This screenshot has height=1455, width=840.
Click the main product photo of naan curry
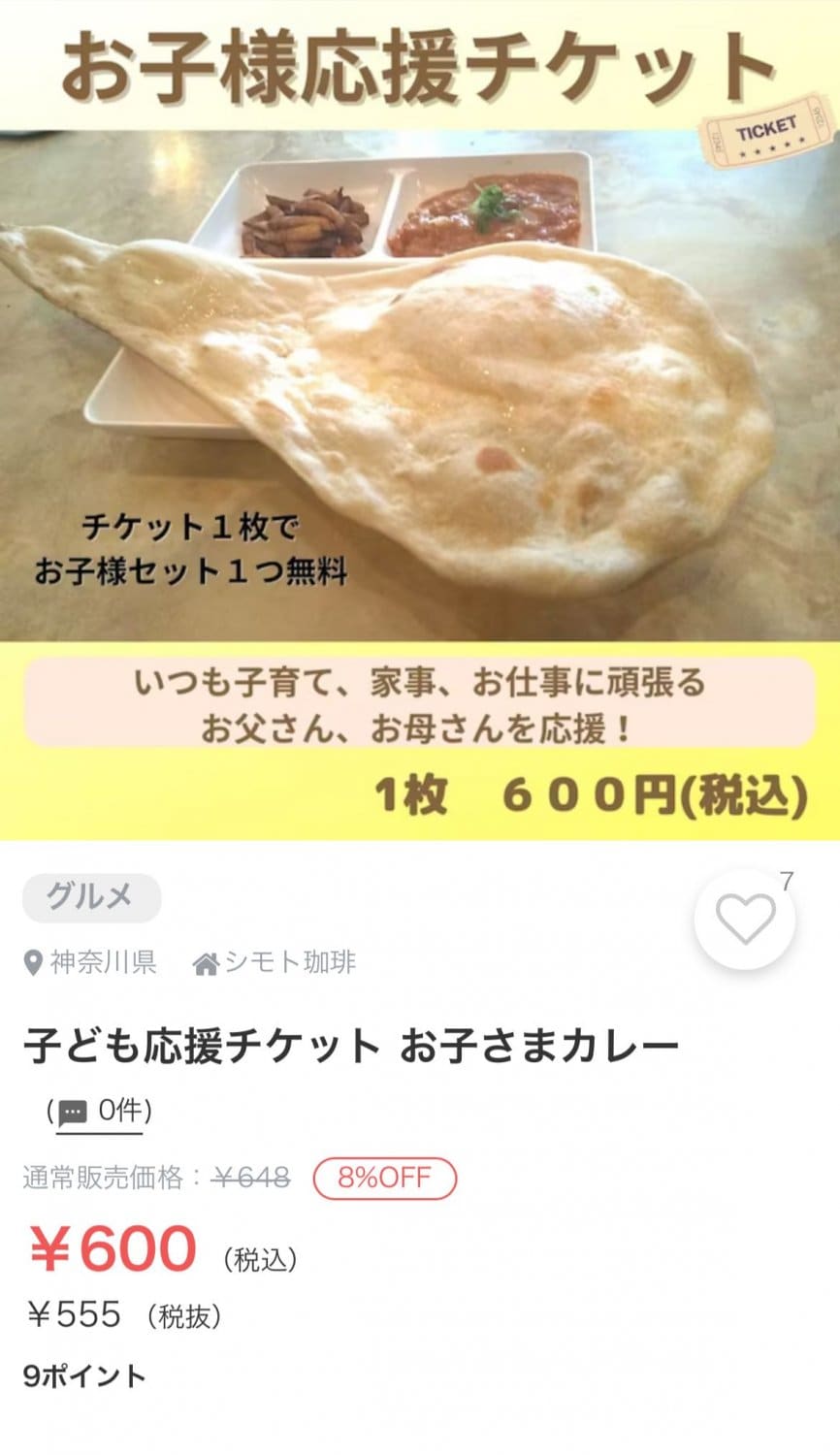pyautogui.click(x=420, y=388)
